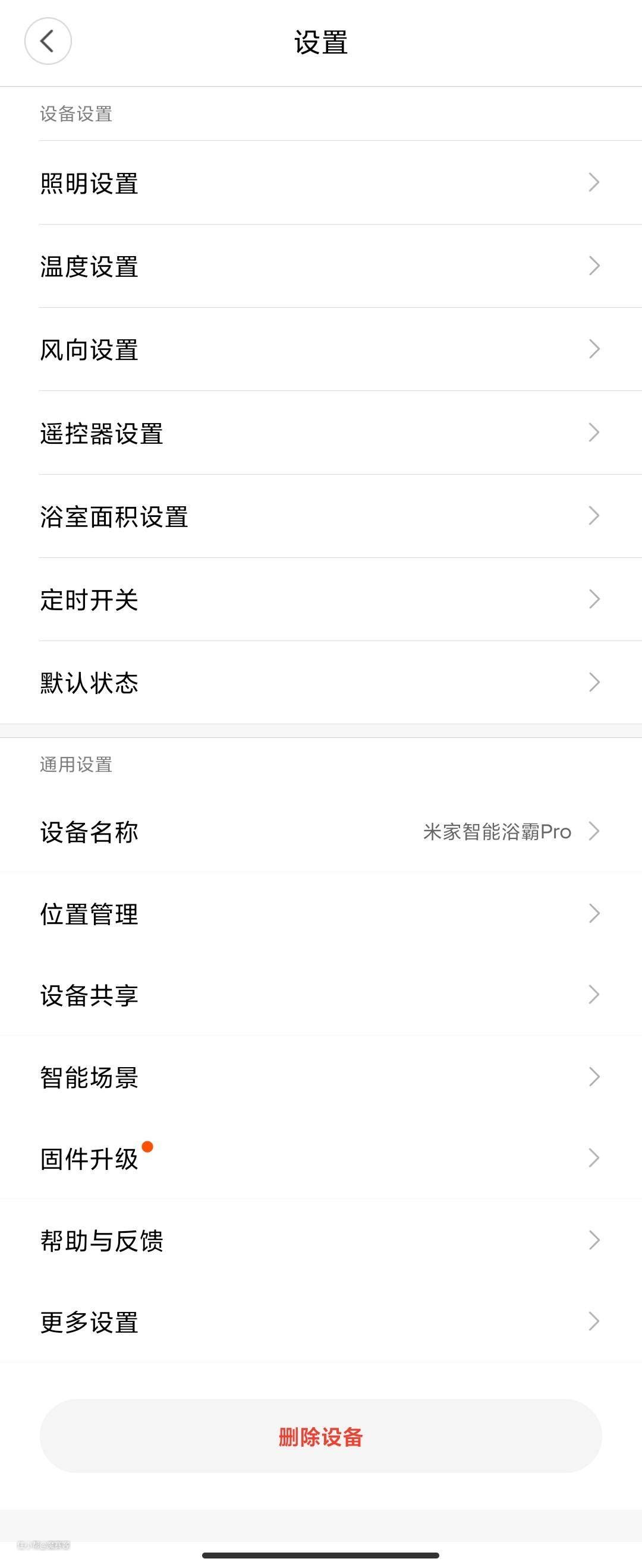Open 温度设置

pos(320,266)
